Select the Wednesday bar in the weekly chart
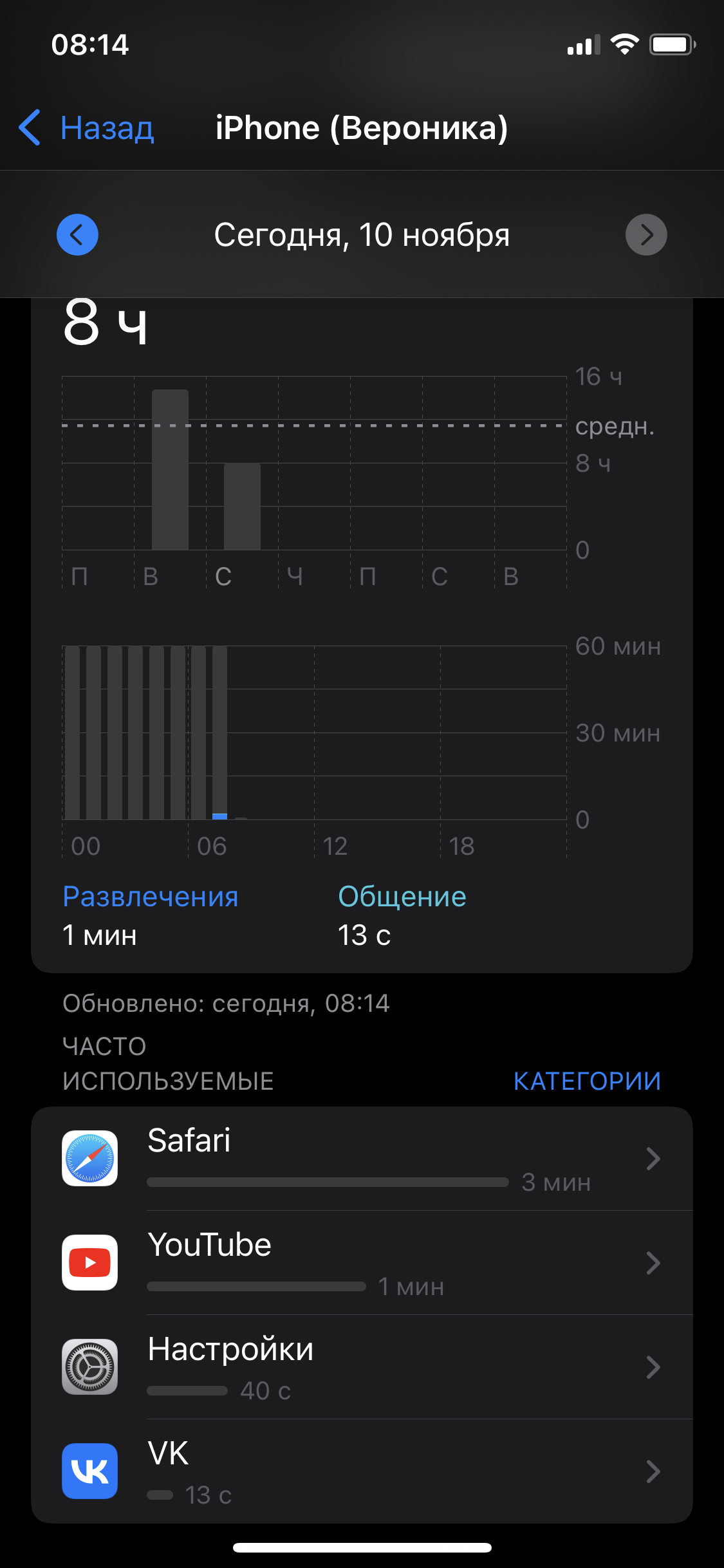The width and height of the screenshot is (724, 1568). pos(242,507)
